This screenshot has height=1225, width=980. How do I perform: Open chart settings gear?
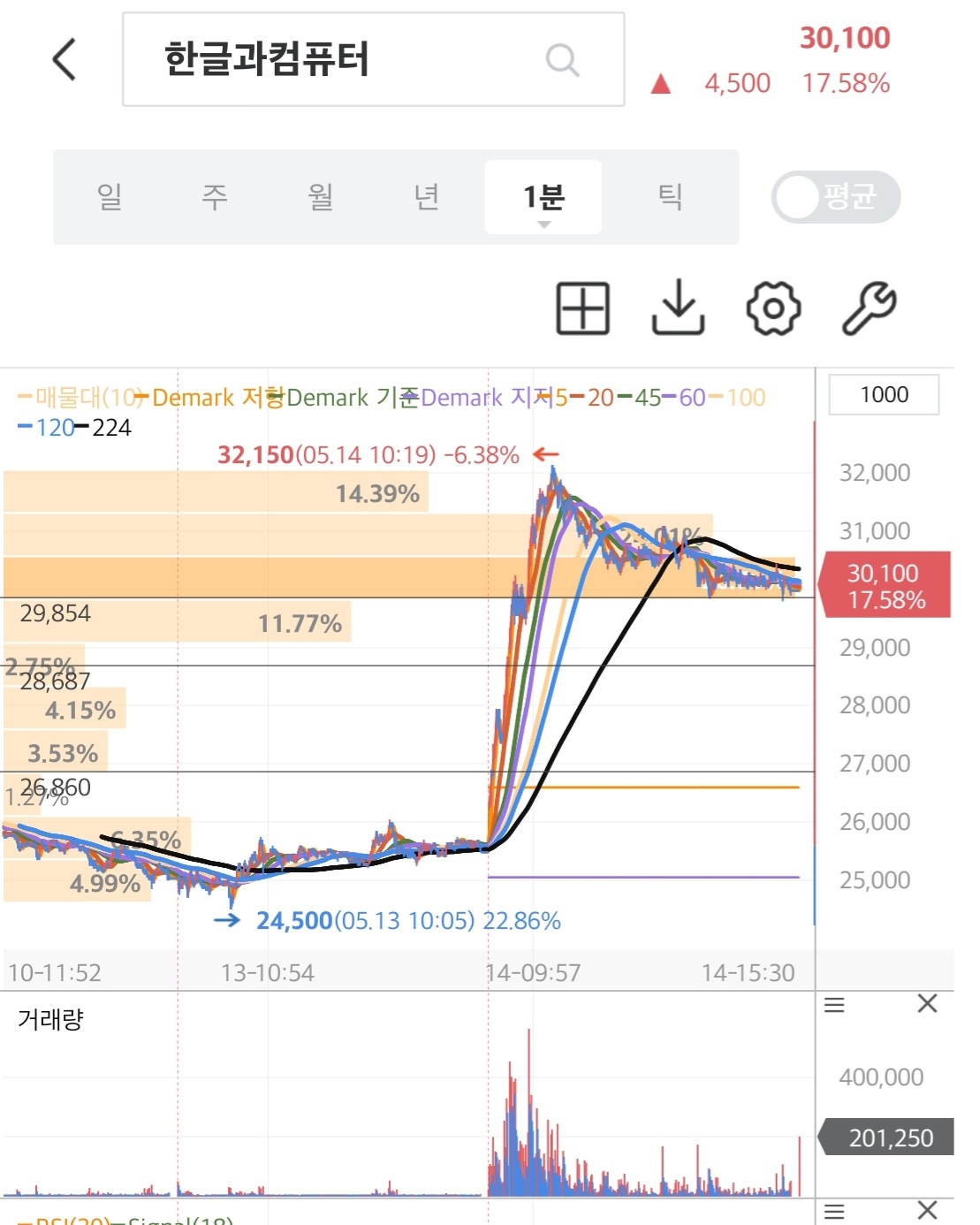(773, 308)
